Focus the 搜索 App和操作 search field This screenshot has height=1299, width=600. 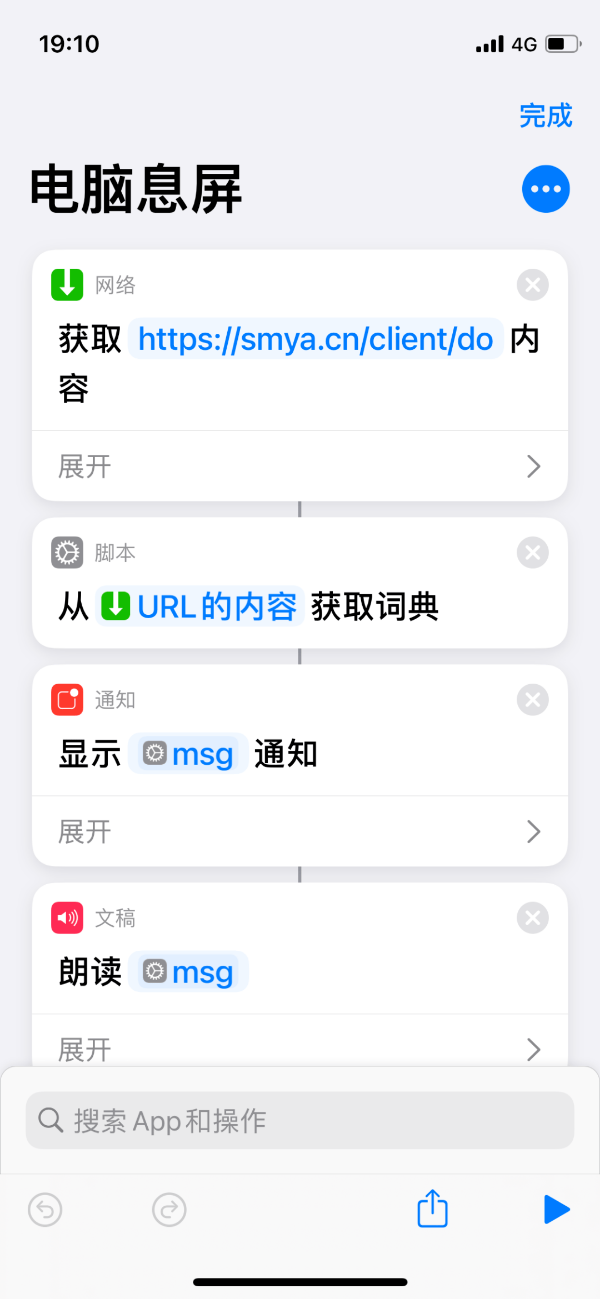point(300,1120)
